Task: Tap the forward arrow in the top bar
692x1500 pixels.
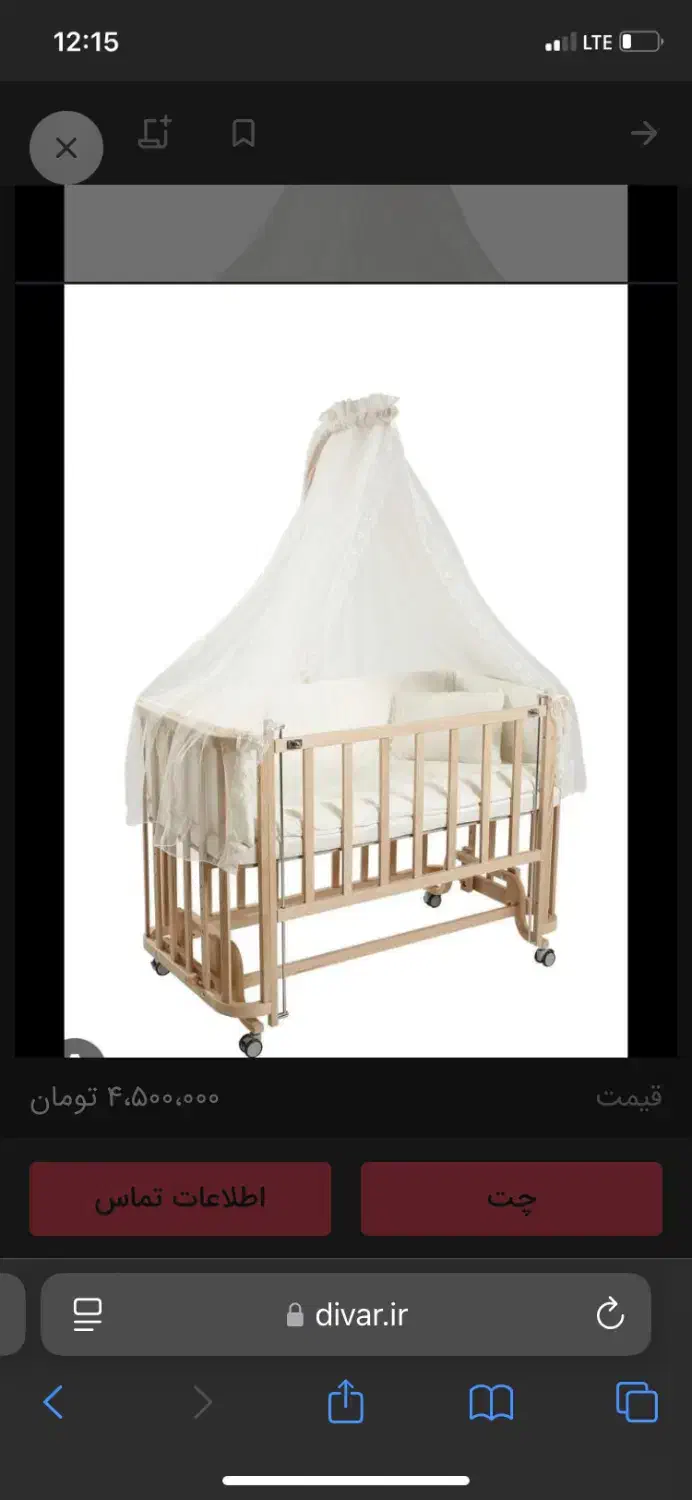Action: coord(643,133)
